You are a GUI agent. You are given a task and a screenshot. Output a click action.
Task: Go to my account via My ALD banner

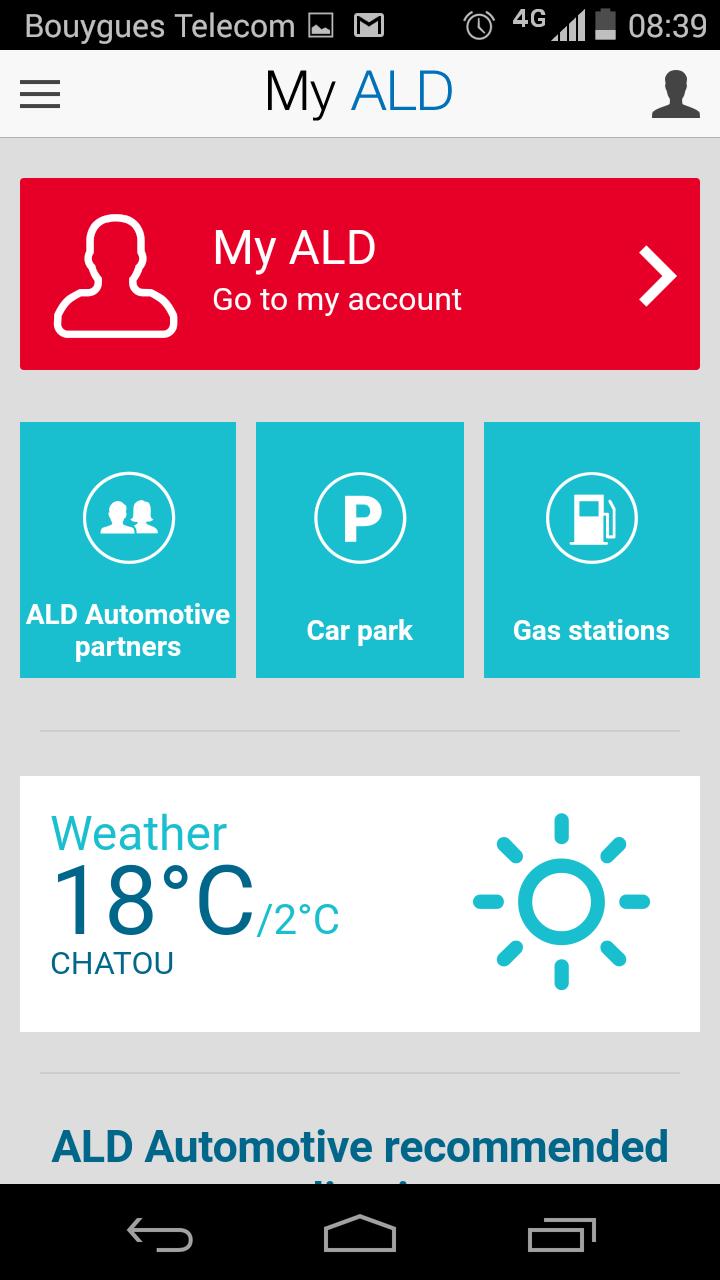[x=360, y=274]
